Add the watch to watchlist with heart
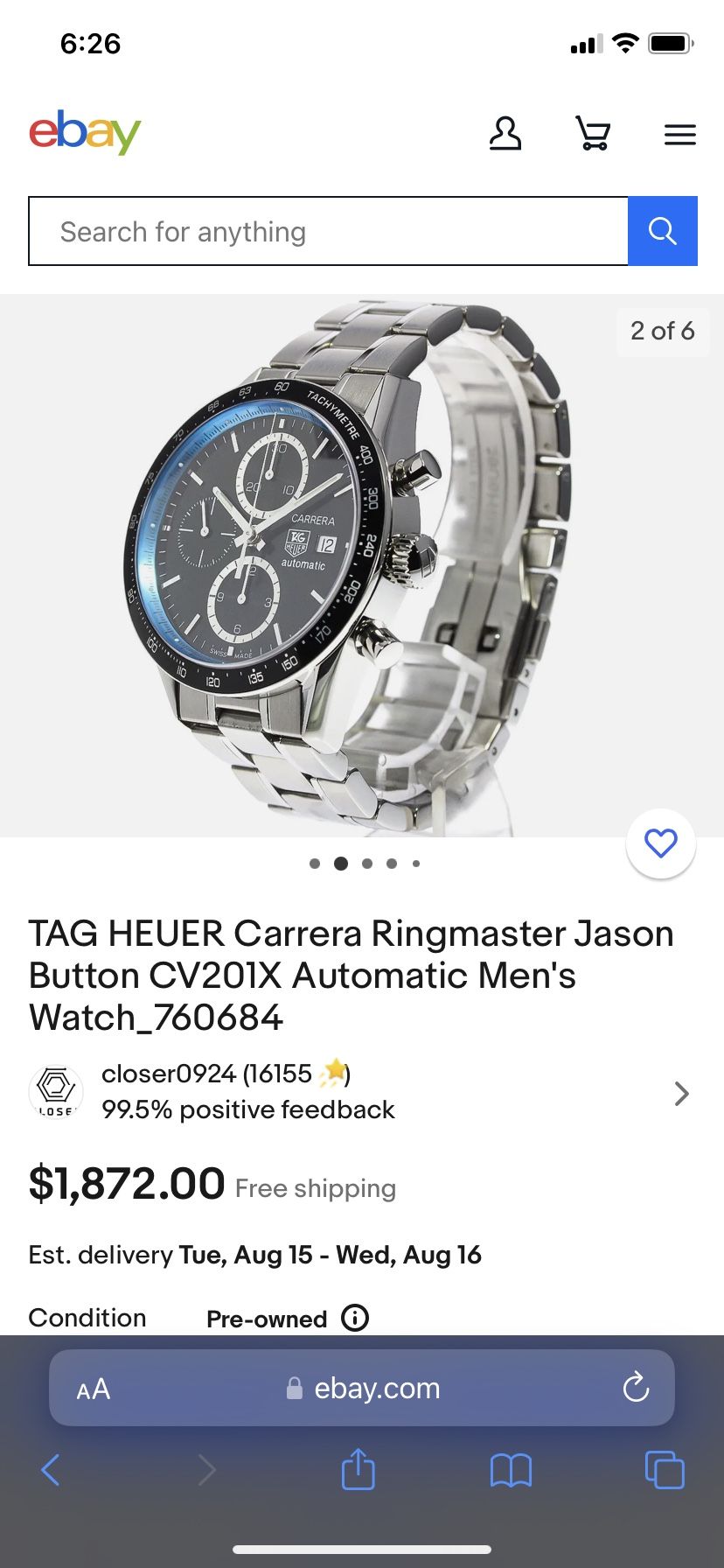 661,843
